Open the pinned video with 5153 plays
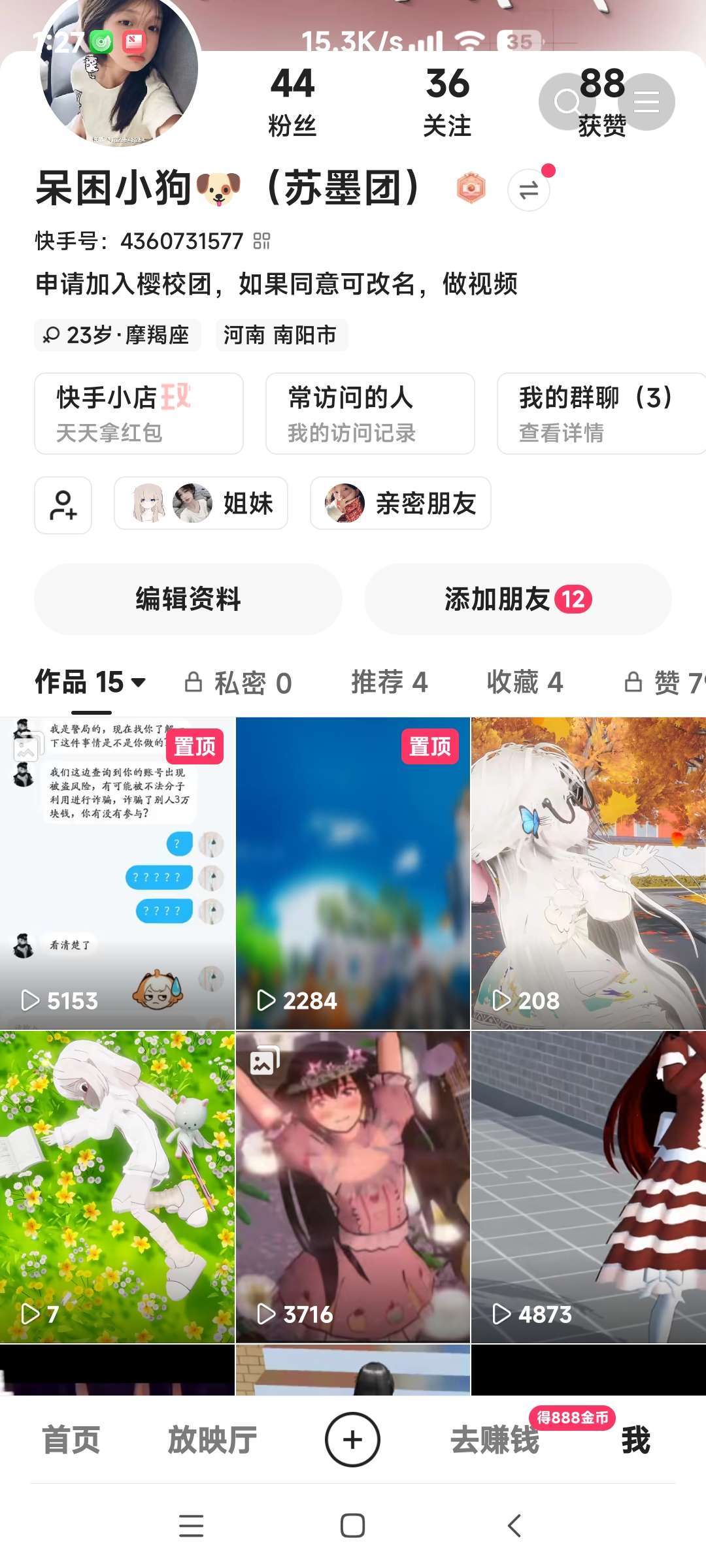The width and height of the screenshot is (706, 1568). pyautogui.click(x=118, y=873)
